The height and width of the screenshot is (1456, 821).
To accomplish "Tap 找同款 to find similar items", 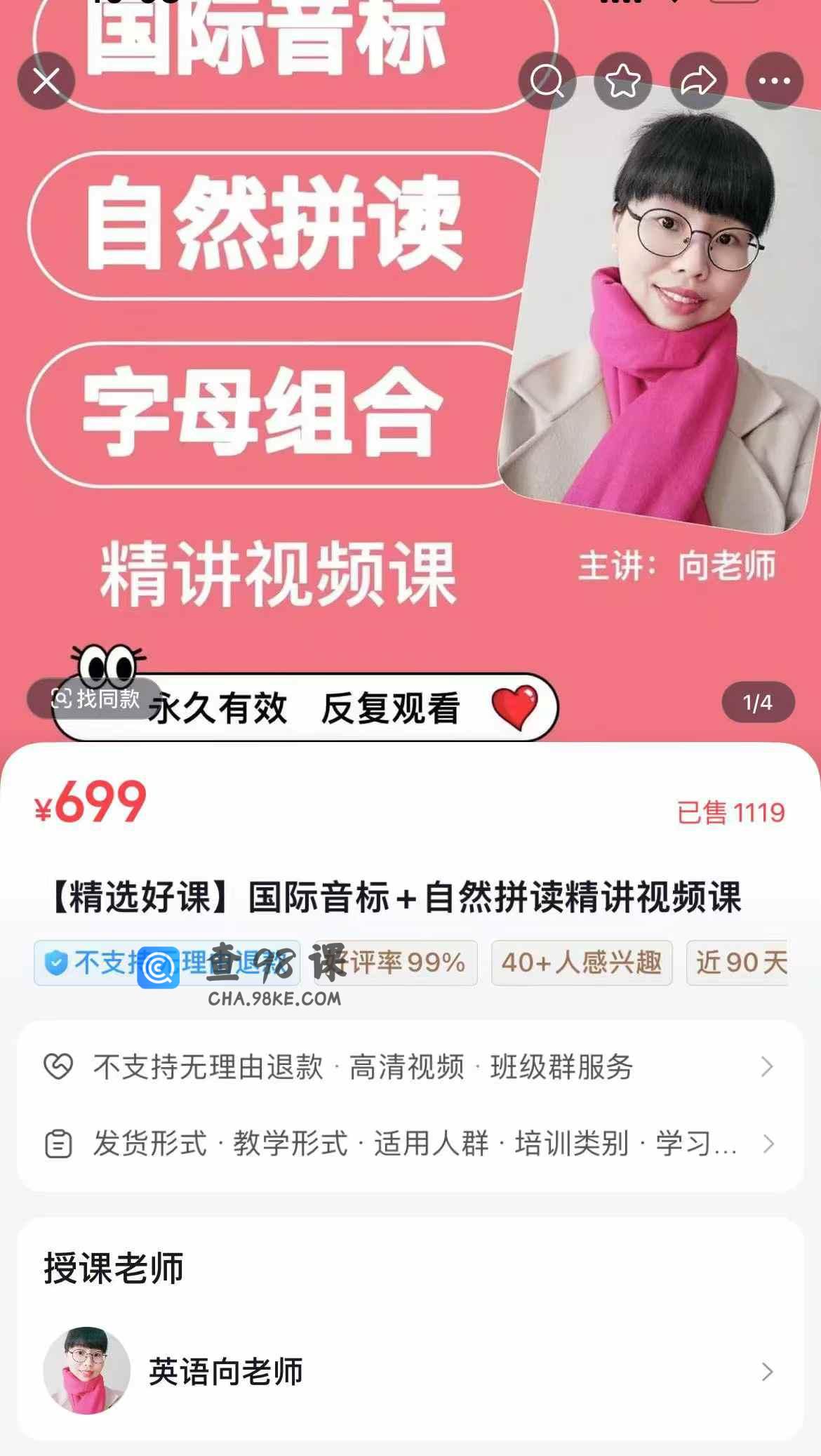I will 96,699.
